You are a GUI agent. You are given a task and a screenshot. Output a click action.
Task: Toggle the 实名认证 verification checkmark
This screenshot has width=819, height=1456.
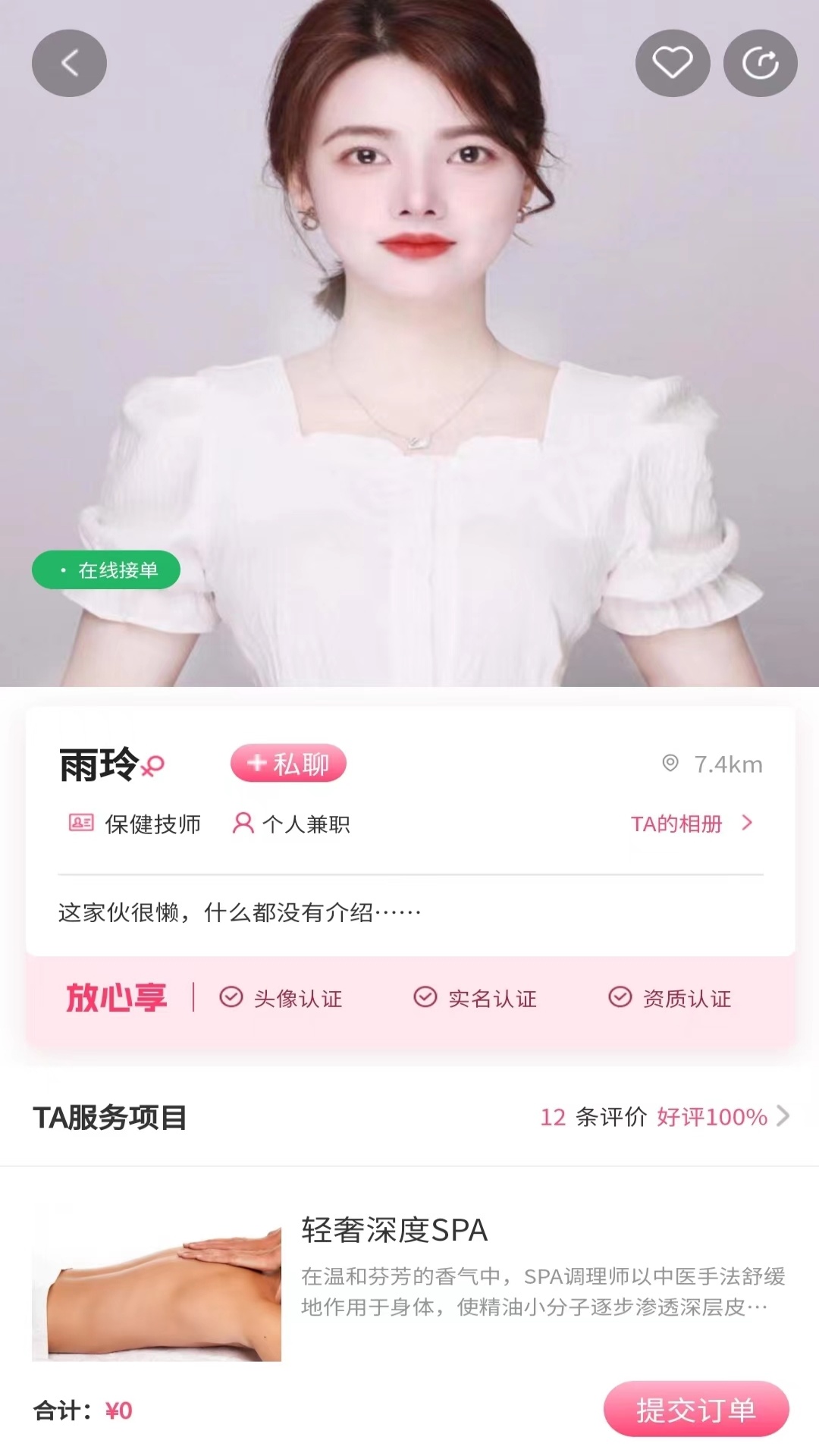click(x=425, y=998)
